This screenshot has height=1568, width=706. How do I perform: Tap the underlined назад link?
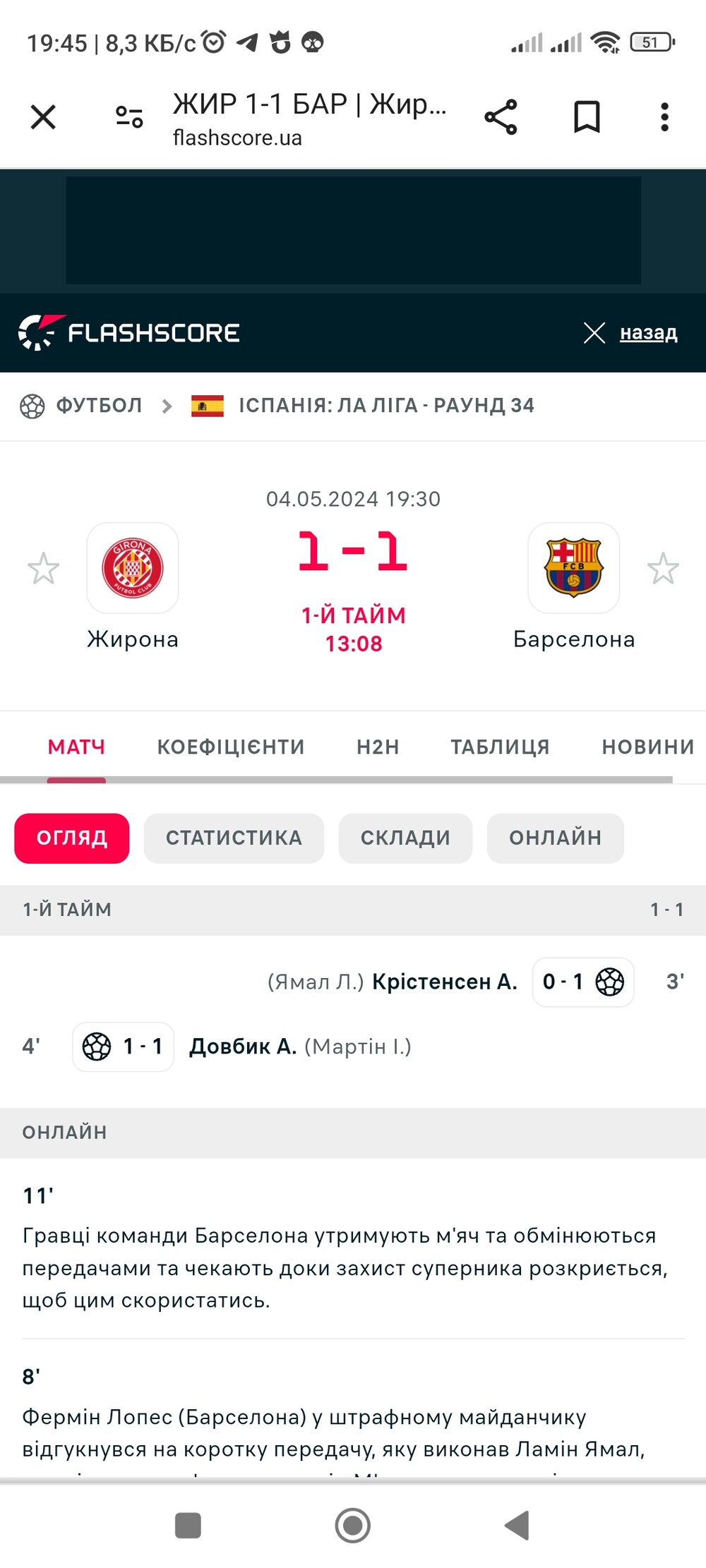(x=648, y=332)
